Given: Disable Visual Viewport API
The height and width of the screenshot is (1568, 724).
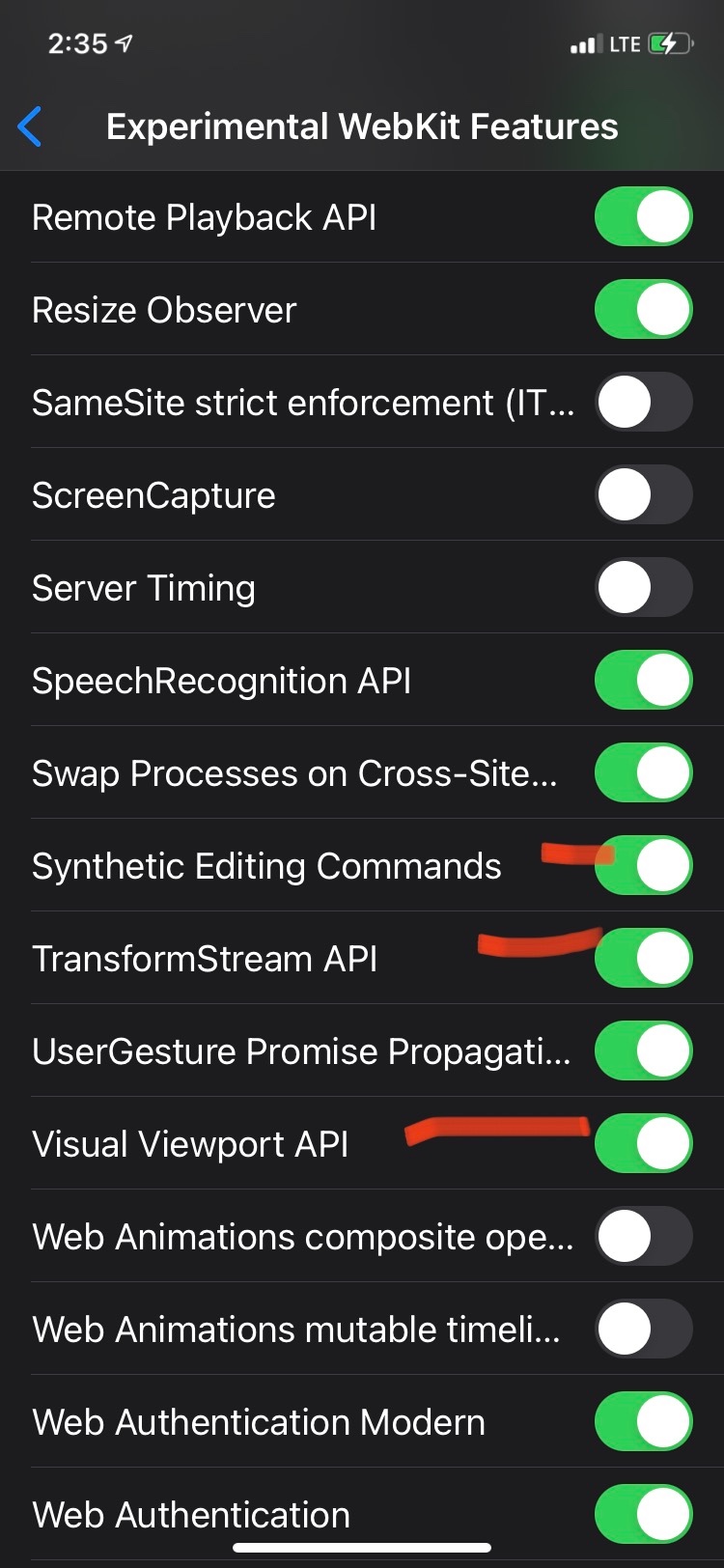Looking at the screenshot, I should point(644,1144).
